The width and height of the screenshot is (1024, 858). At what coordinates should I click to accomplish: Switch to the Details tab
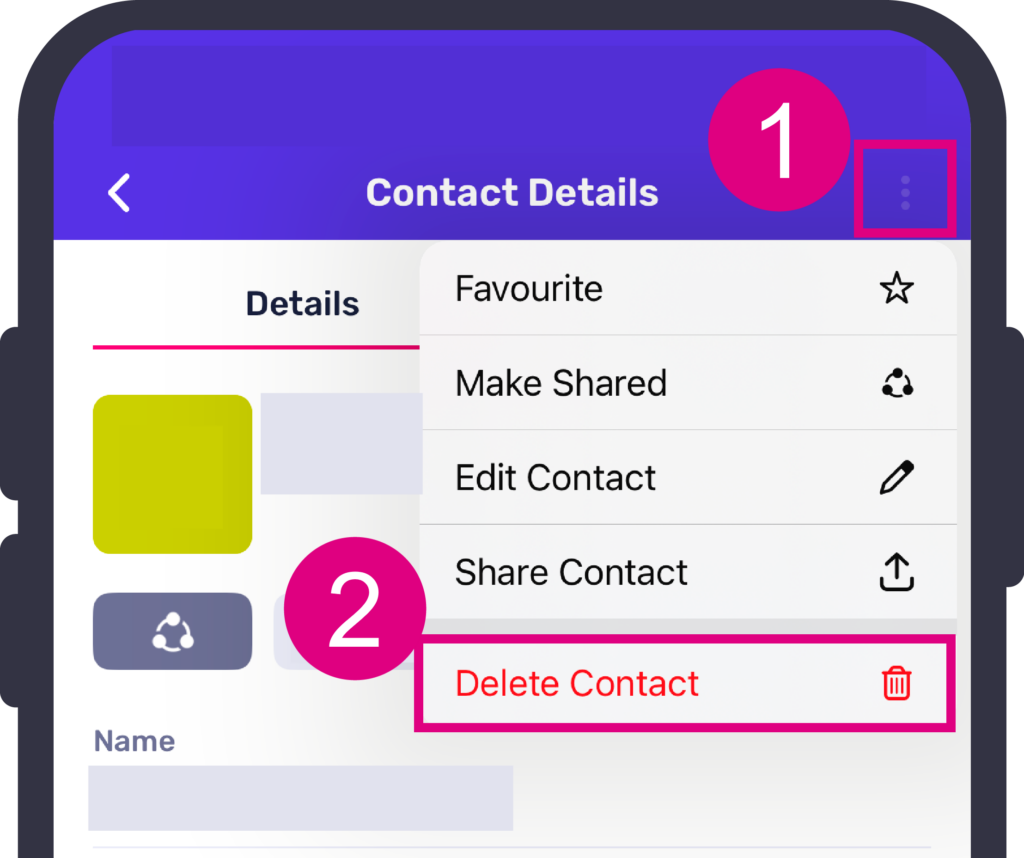pos(302,303)
